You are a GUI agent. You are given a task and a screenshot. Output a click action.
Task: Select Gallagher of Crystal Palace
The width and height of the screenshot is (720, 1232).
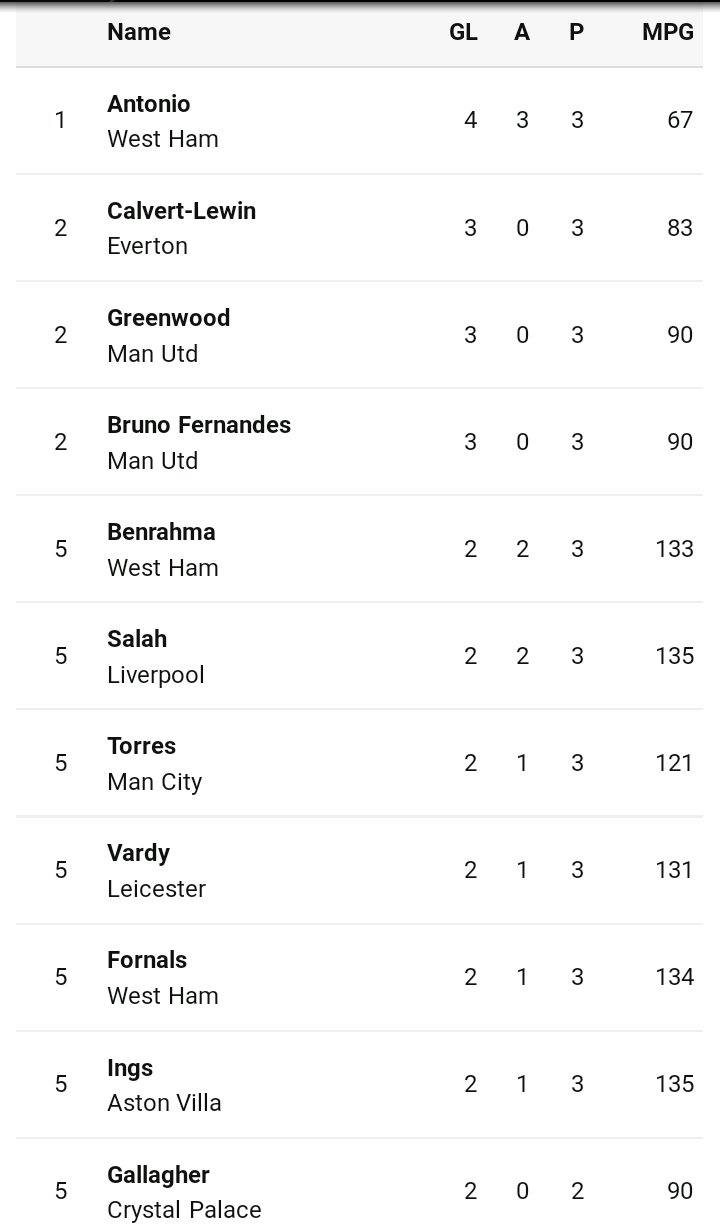pos(359,1185)
